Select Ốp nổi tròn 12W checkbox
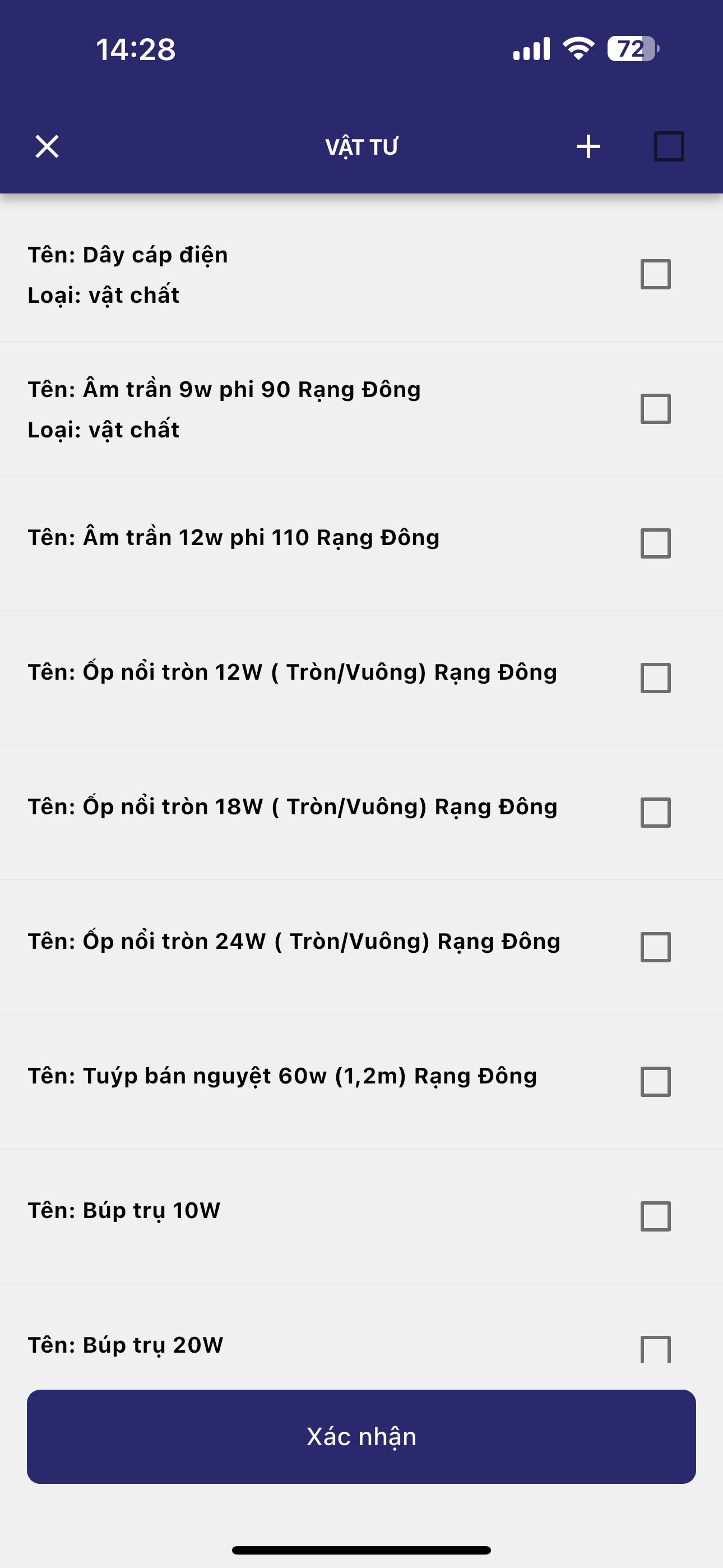The image size is (723, 1568). coord(655,677)
